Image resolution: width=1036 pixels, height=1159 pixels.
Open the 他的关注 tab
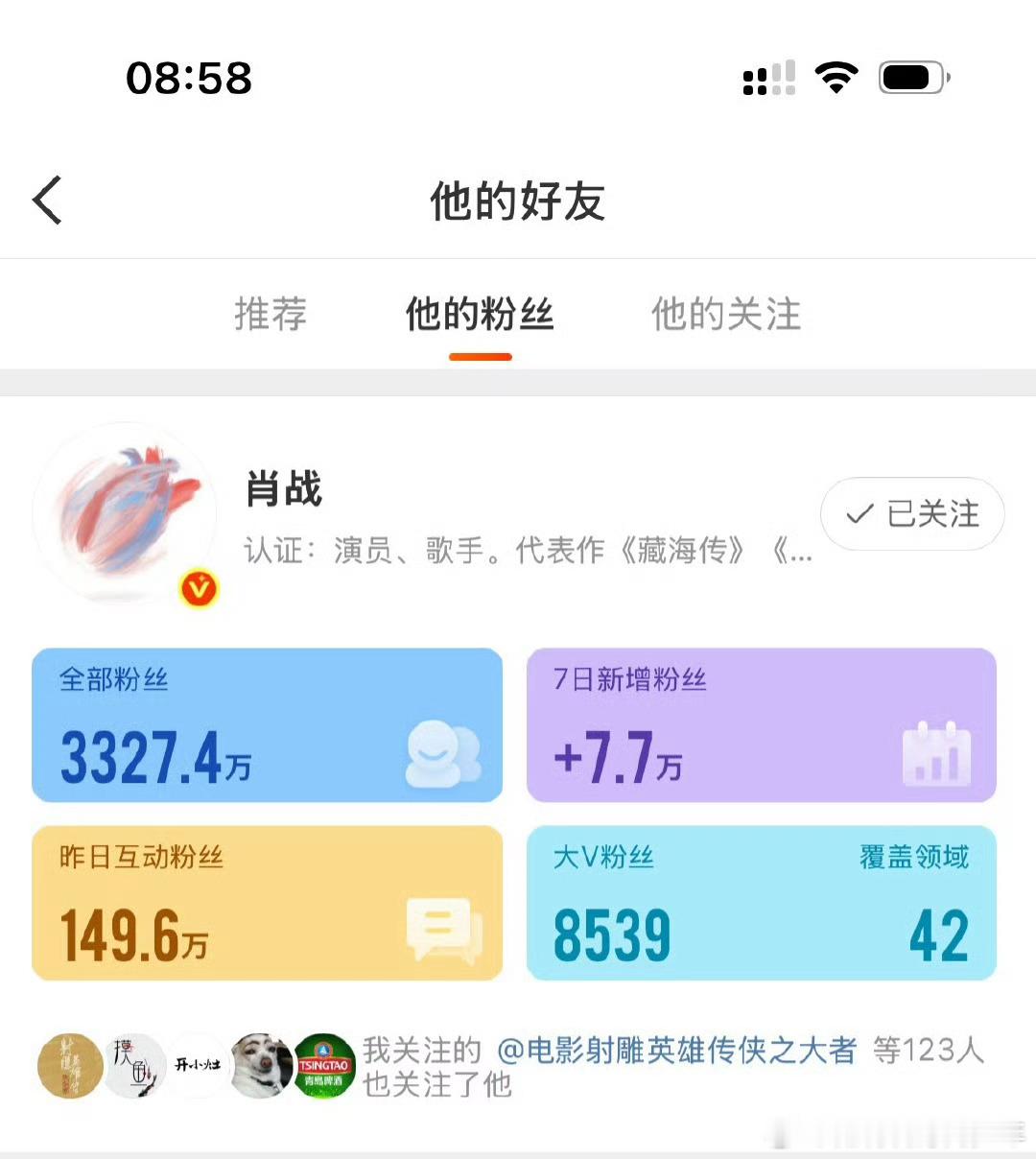pos(726,314)
